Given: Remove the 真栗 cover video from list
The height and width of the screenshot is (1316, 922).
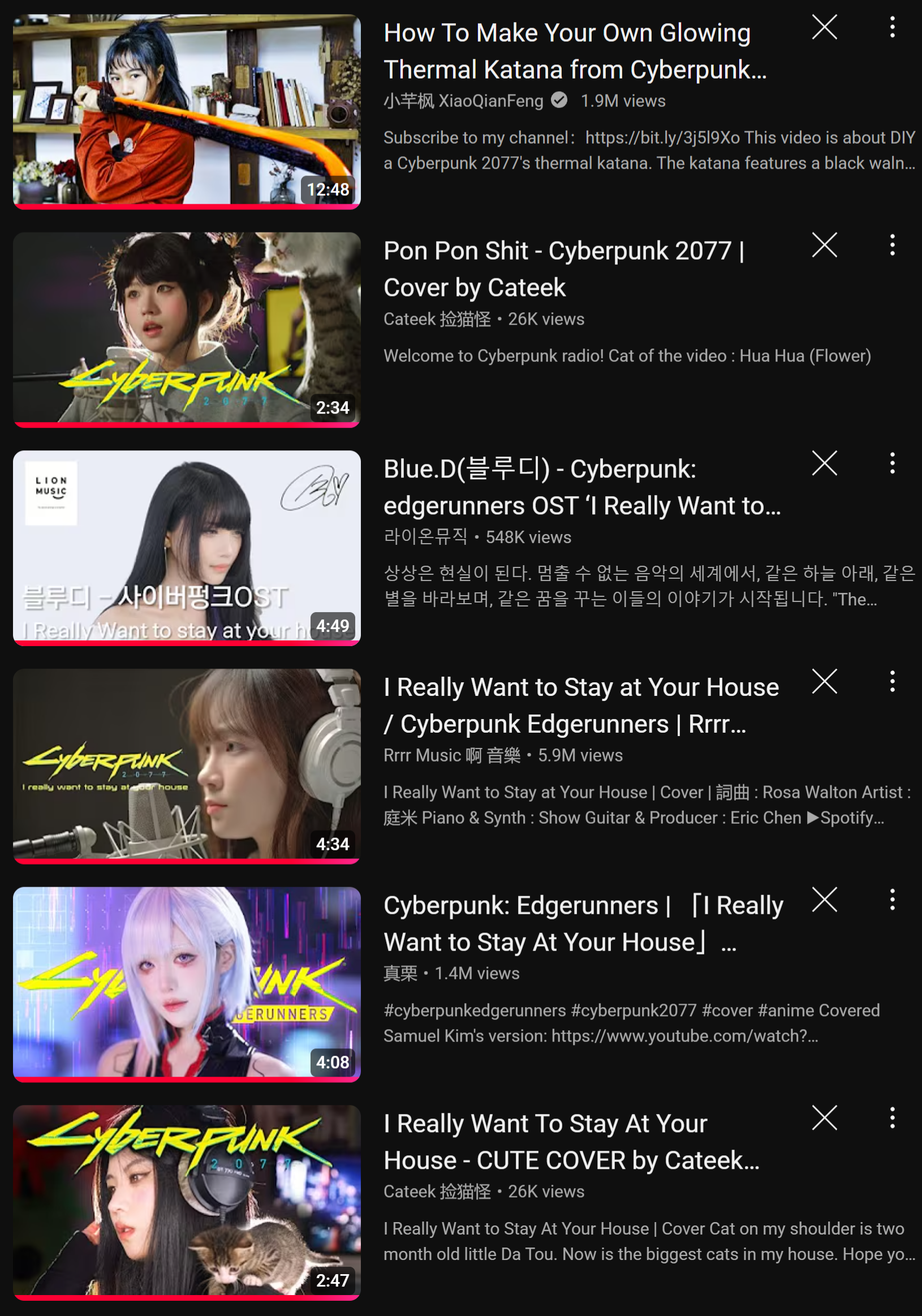Looking at the screenshot, I should click(825, 900).
